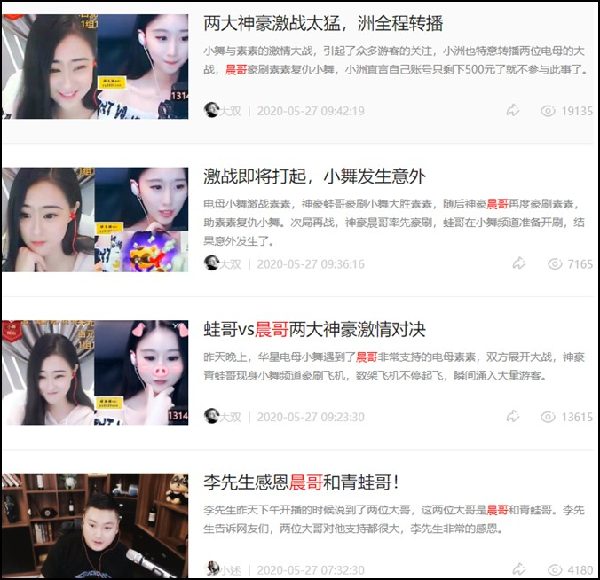600x580 pixels.
Task: View the thumbnail of 蛙哥vs晨哥 article
Action: point(95,372)
